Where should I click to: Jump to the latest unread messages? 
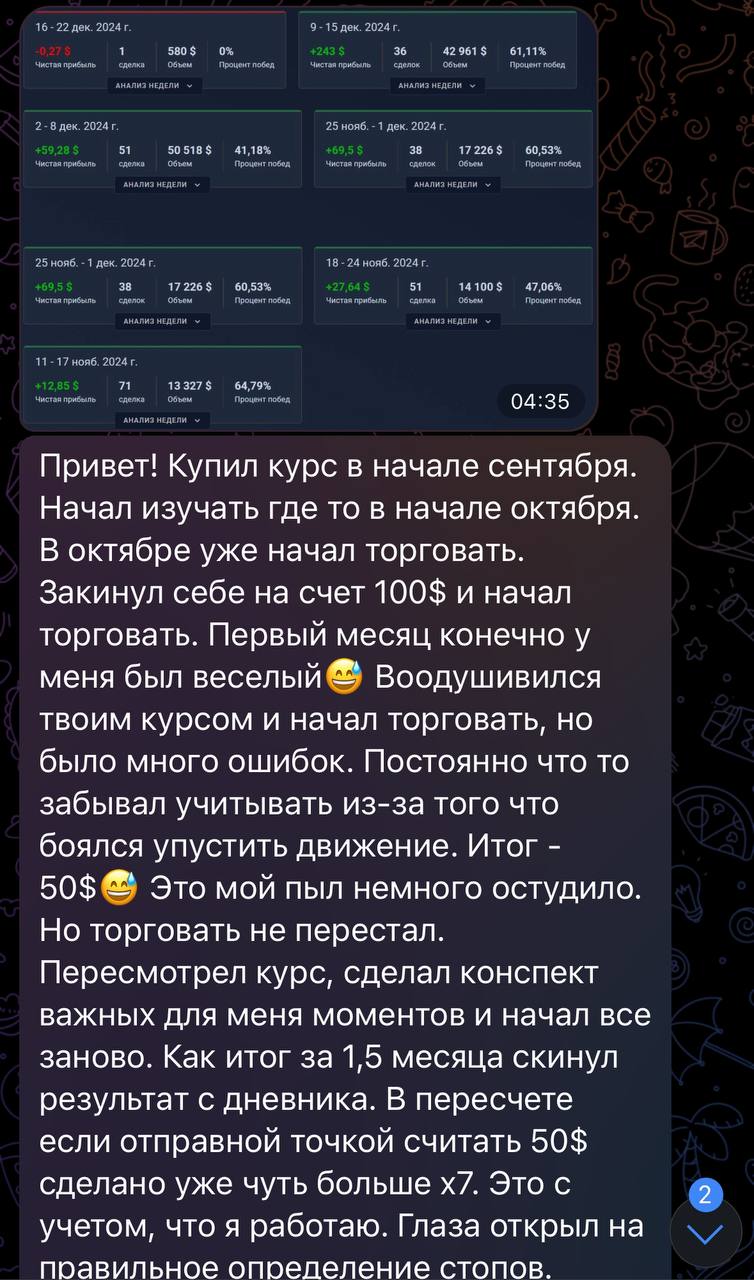pyautogui.click(x=705, y=1232)
